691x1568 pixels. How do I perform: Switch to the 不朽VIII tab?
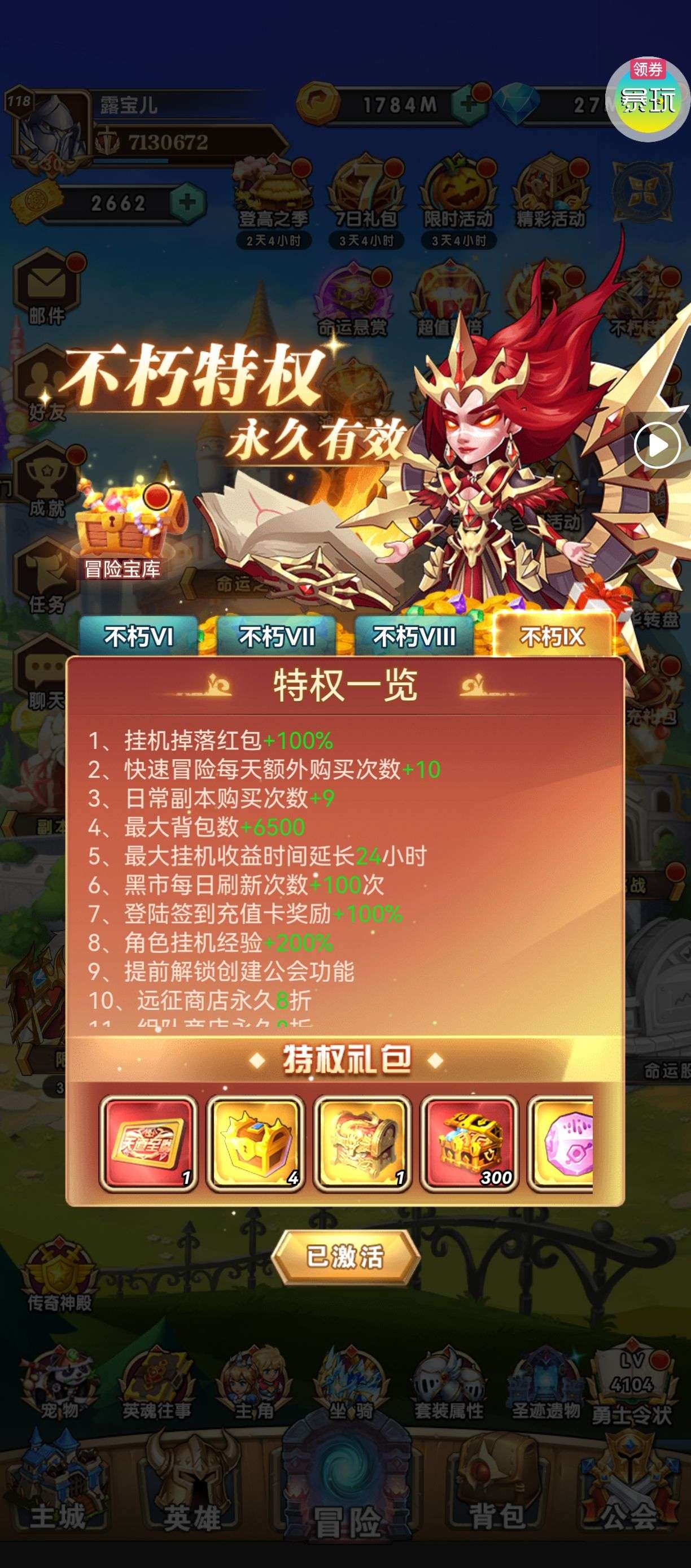(x=414, y=636)
